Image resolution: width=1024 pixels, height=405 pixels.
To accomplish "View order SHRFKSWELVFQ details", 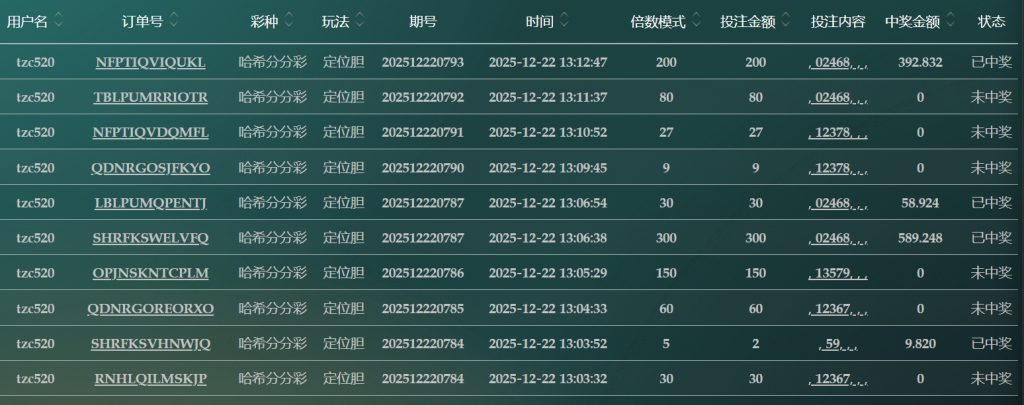I will pos(151,238).
